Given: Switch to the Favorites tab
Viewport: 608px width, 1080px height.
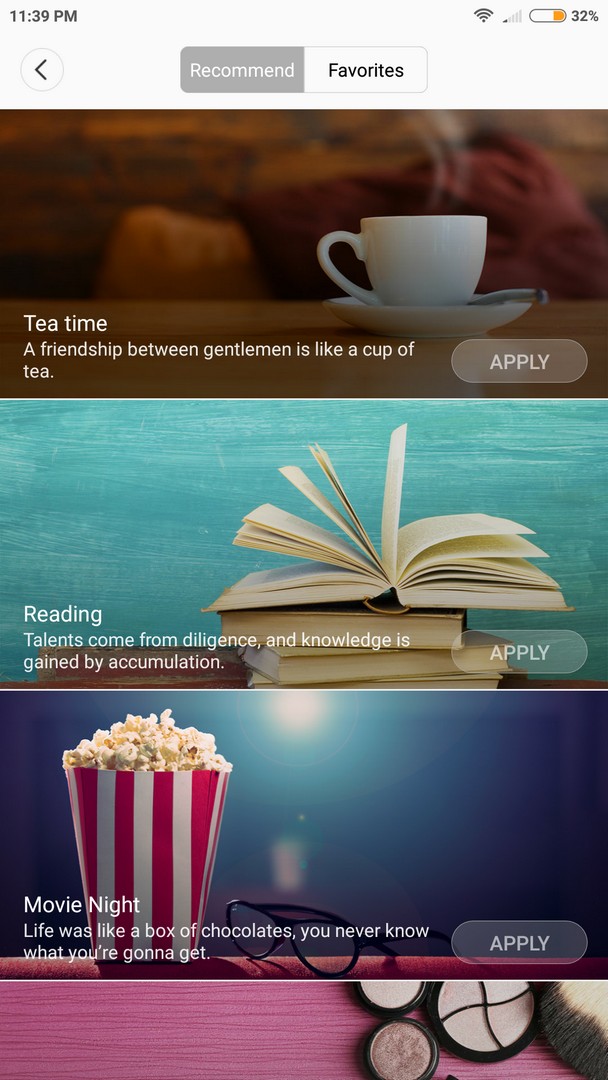Looking at the screenshot, I should coord(366,70).
